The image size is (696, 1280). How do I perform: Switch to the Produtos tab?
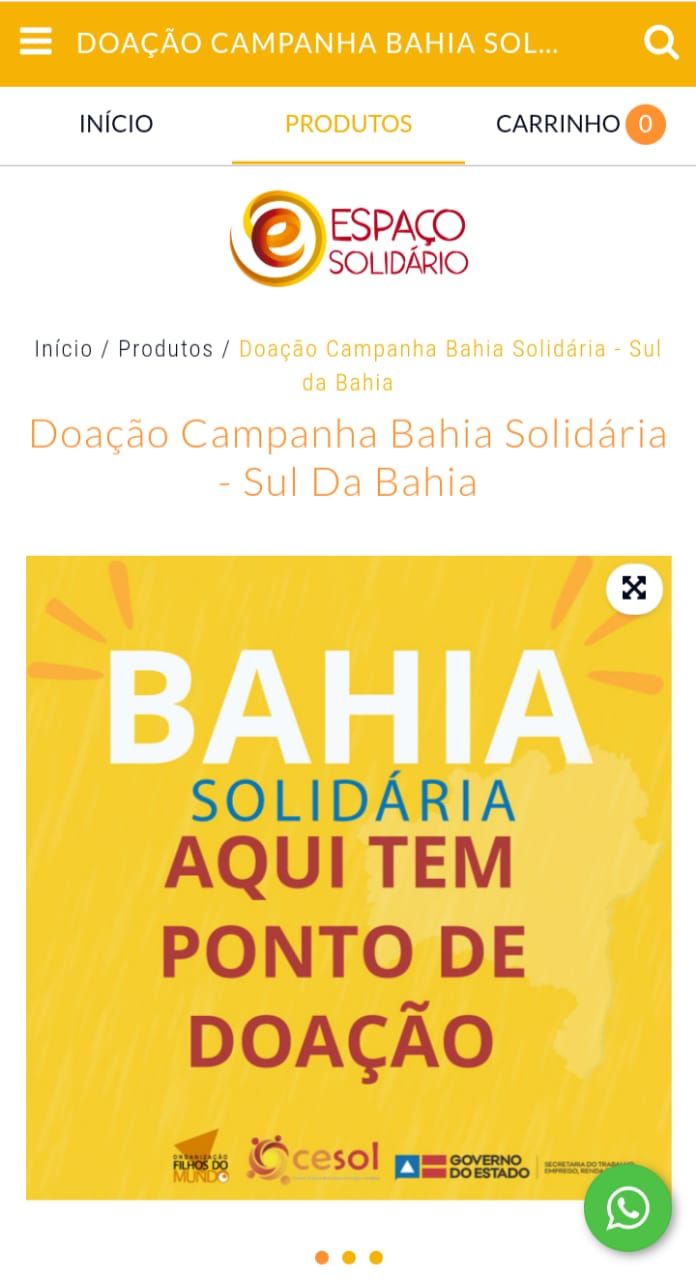tap(348, 124)
